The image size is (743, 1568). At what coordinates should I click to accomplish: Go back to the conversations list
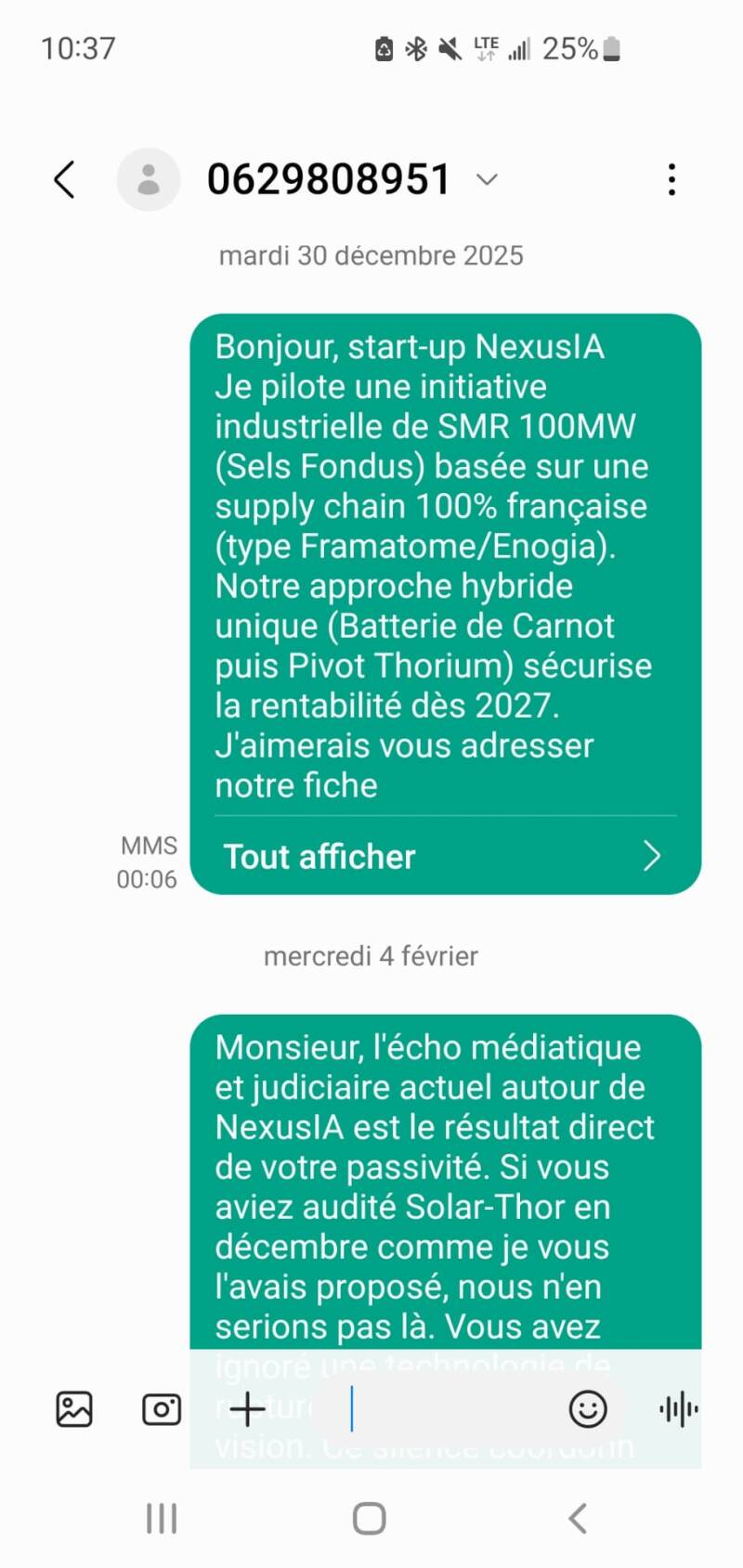click(64, 179)
